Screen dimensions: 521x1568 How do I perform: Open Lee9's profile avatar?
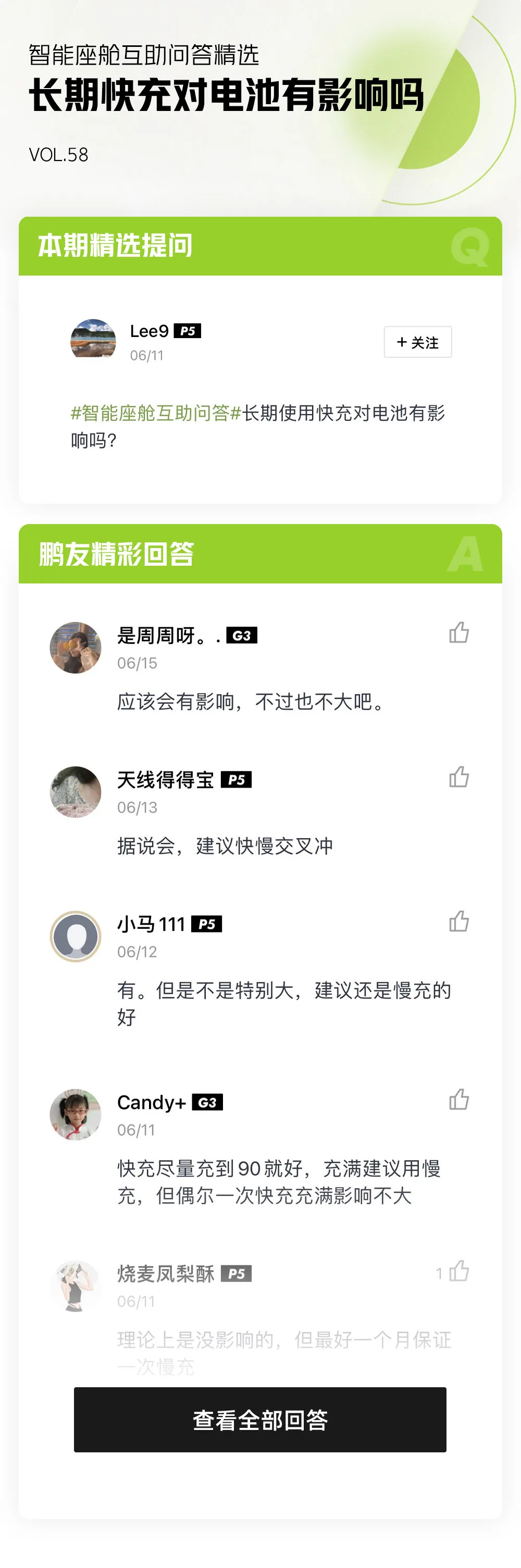pyautogui.click(x=93, y=339)
